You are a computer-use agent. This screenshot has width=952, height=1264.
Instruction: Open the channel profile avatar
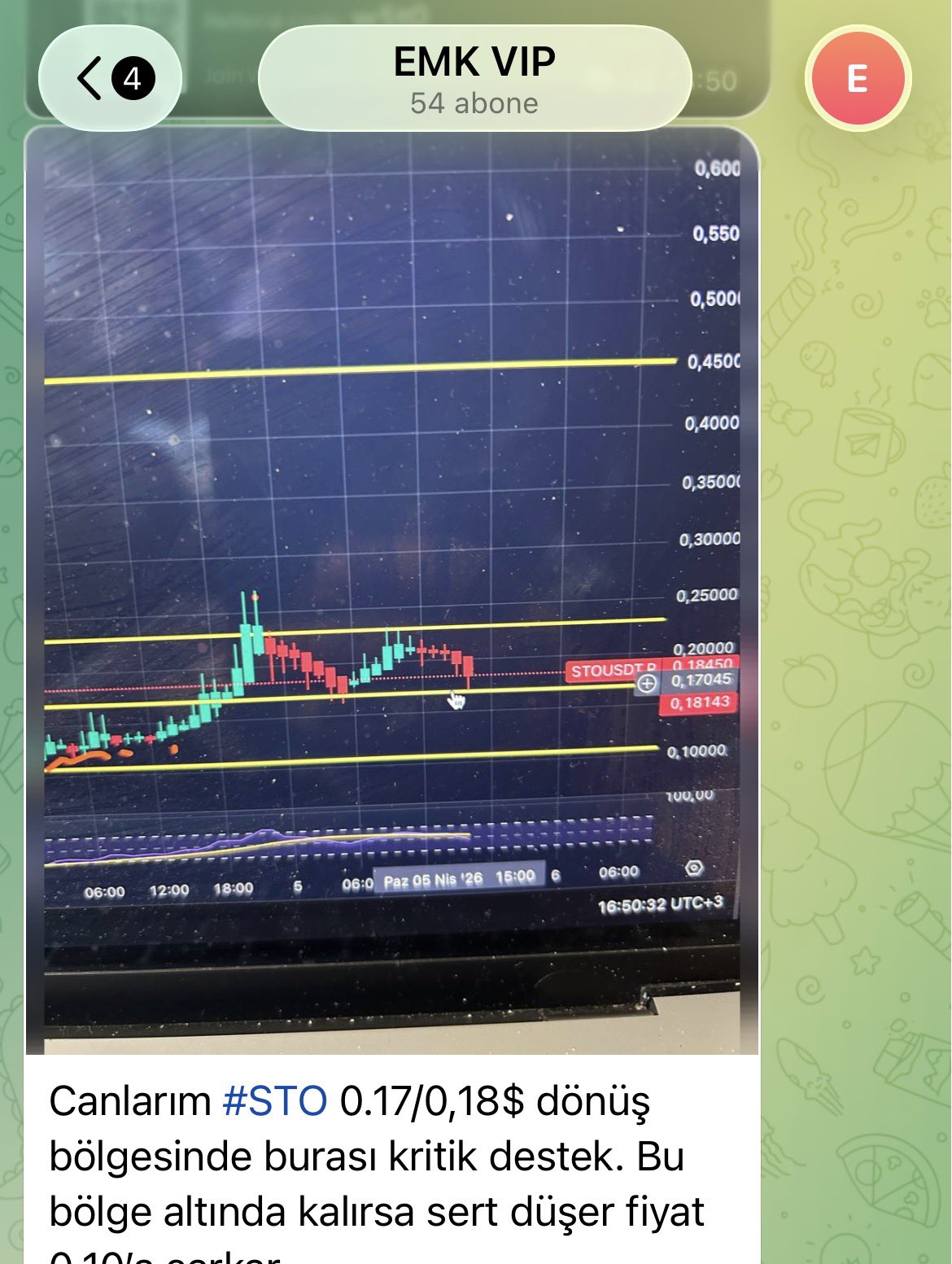(858, 79)
